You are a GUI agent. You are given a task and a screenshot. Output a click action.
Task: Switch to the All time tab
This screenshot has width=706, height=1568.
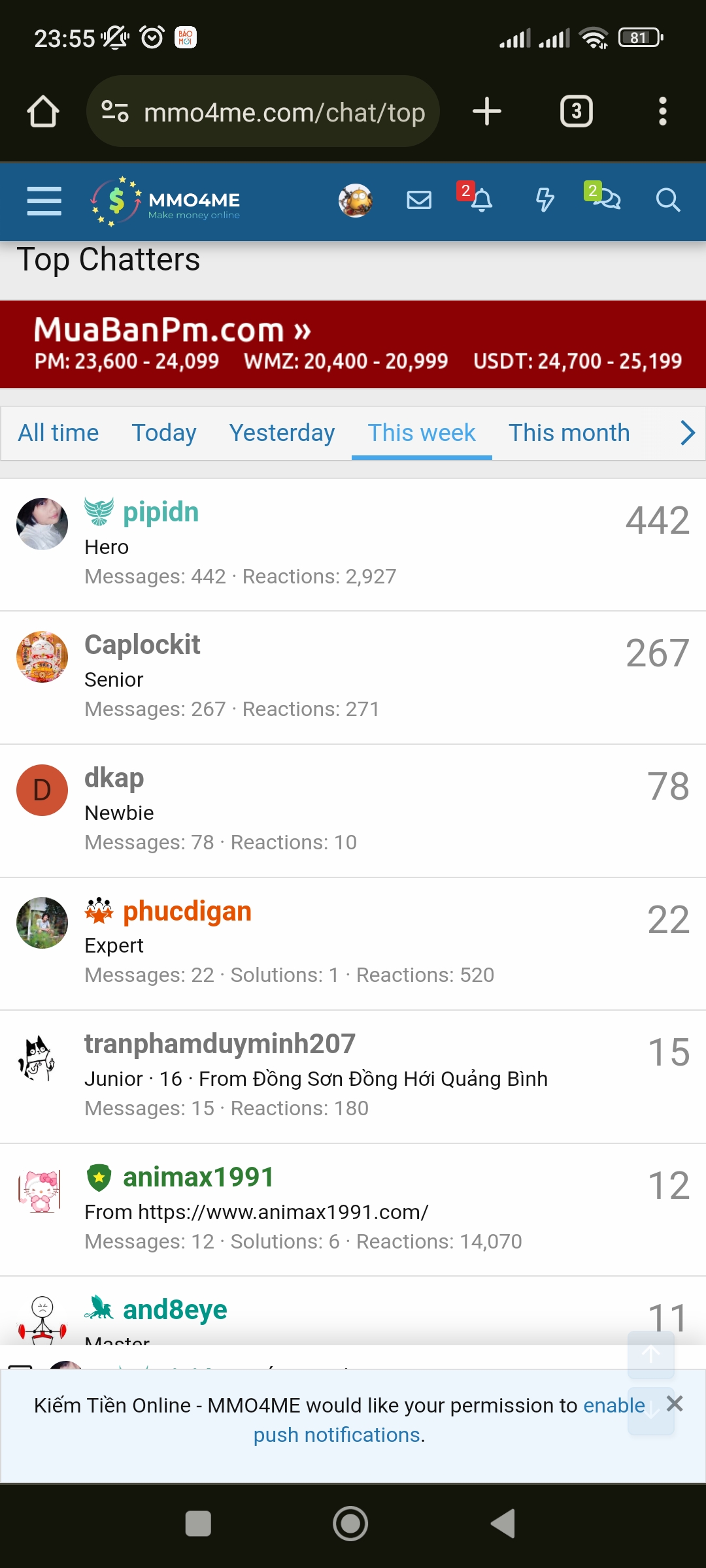58,433
